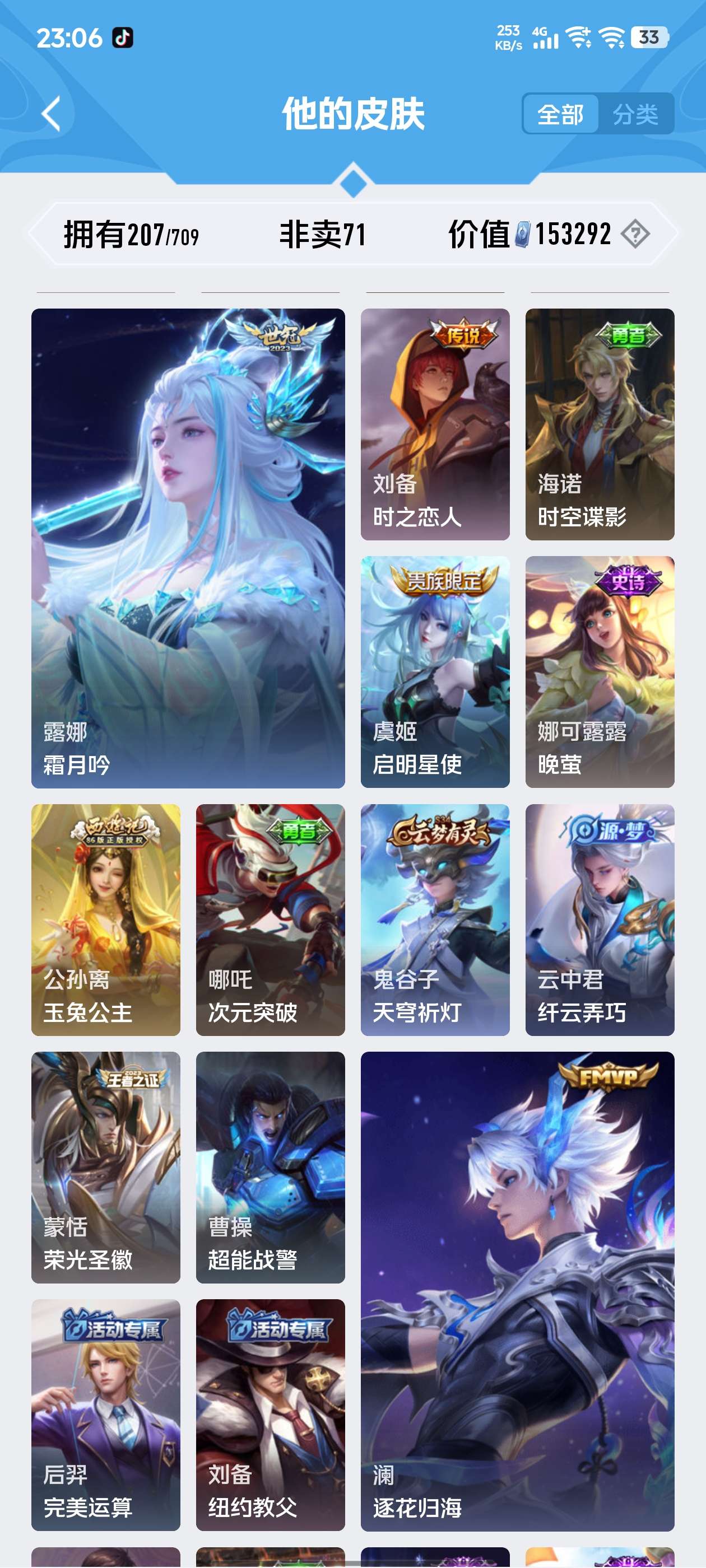Switch to the 分类 tab

click(x=635, y=114)
